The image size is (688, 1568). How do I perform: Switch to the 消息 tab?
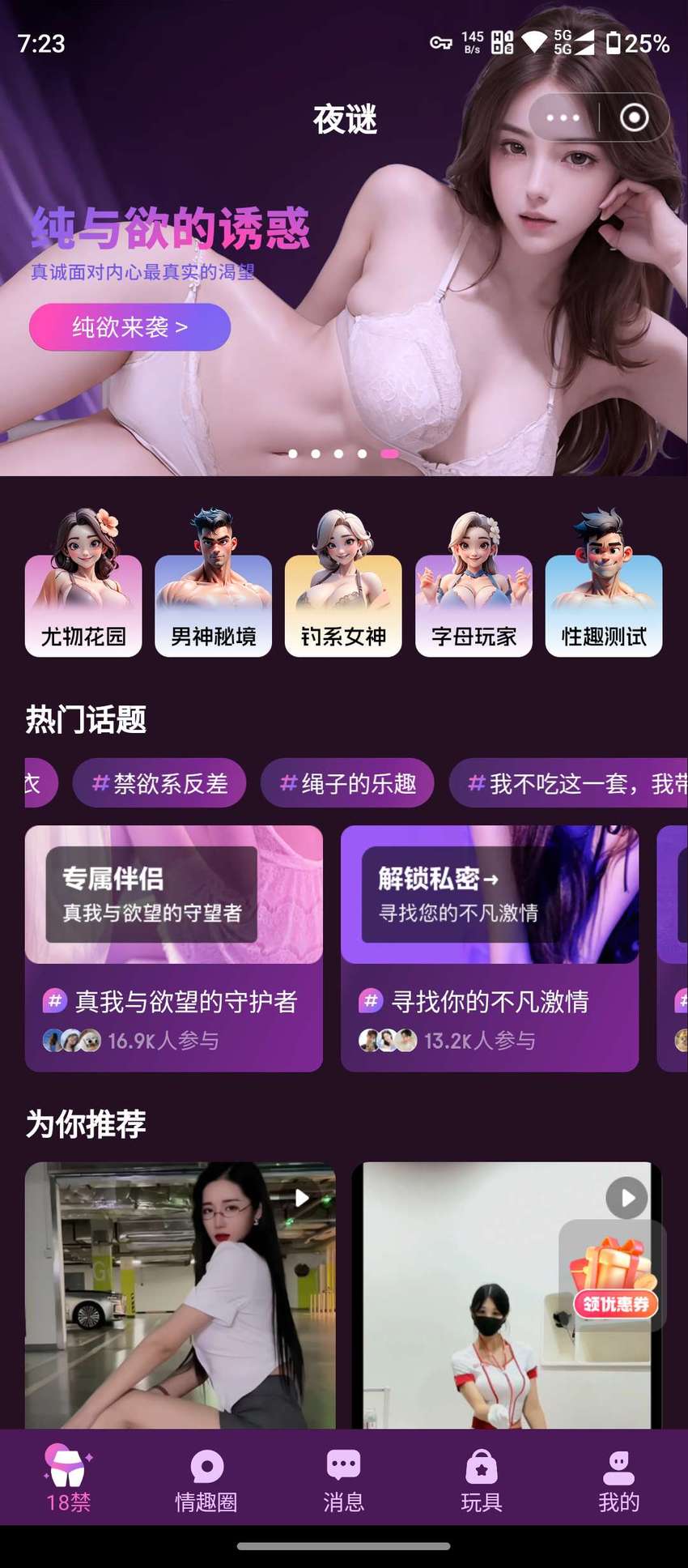[344, 1480]
